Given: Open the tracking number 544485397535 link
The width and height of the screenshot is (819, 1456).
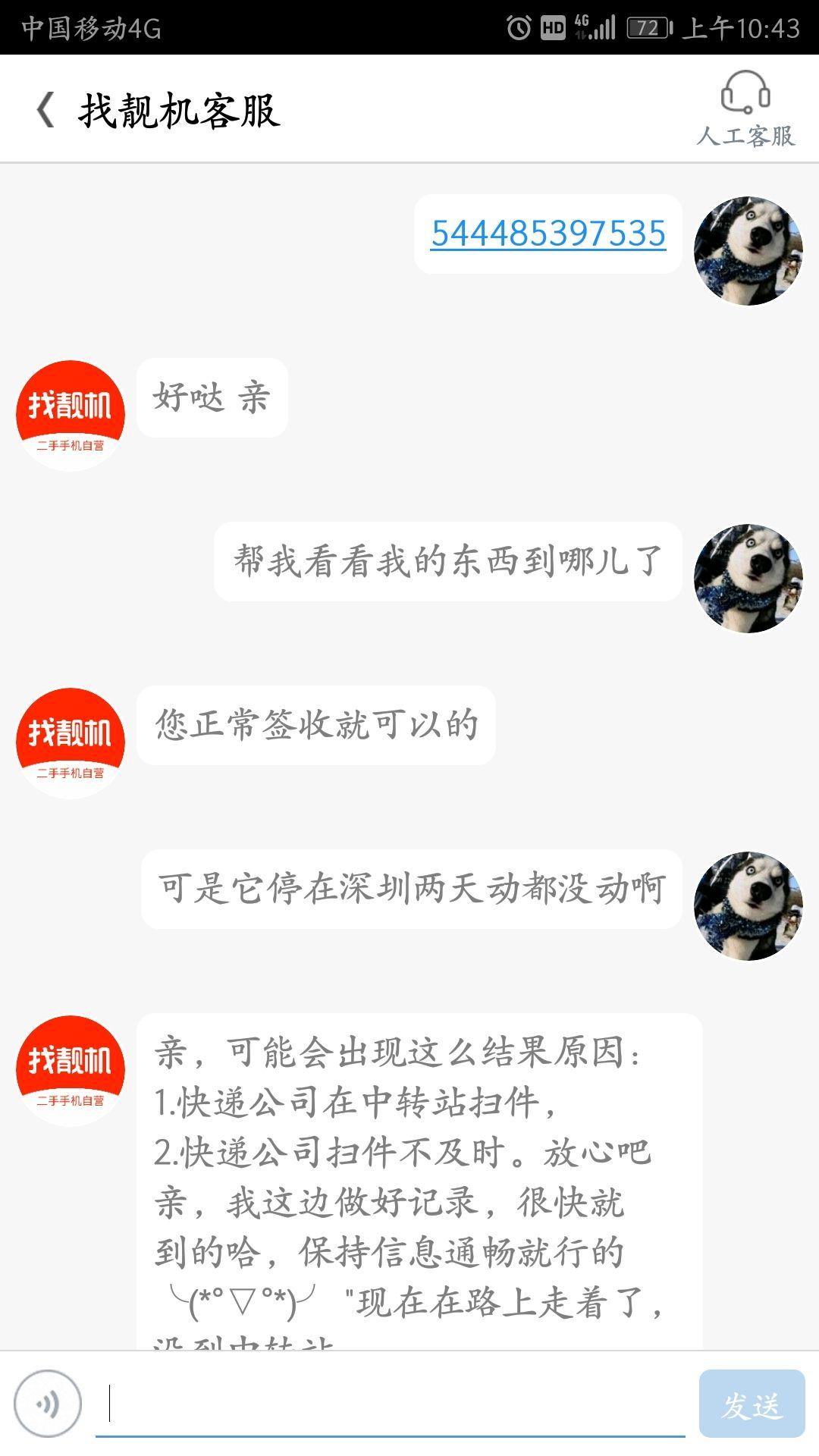Looking at the screenshot, I should 548,233.
